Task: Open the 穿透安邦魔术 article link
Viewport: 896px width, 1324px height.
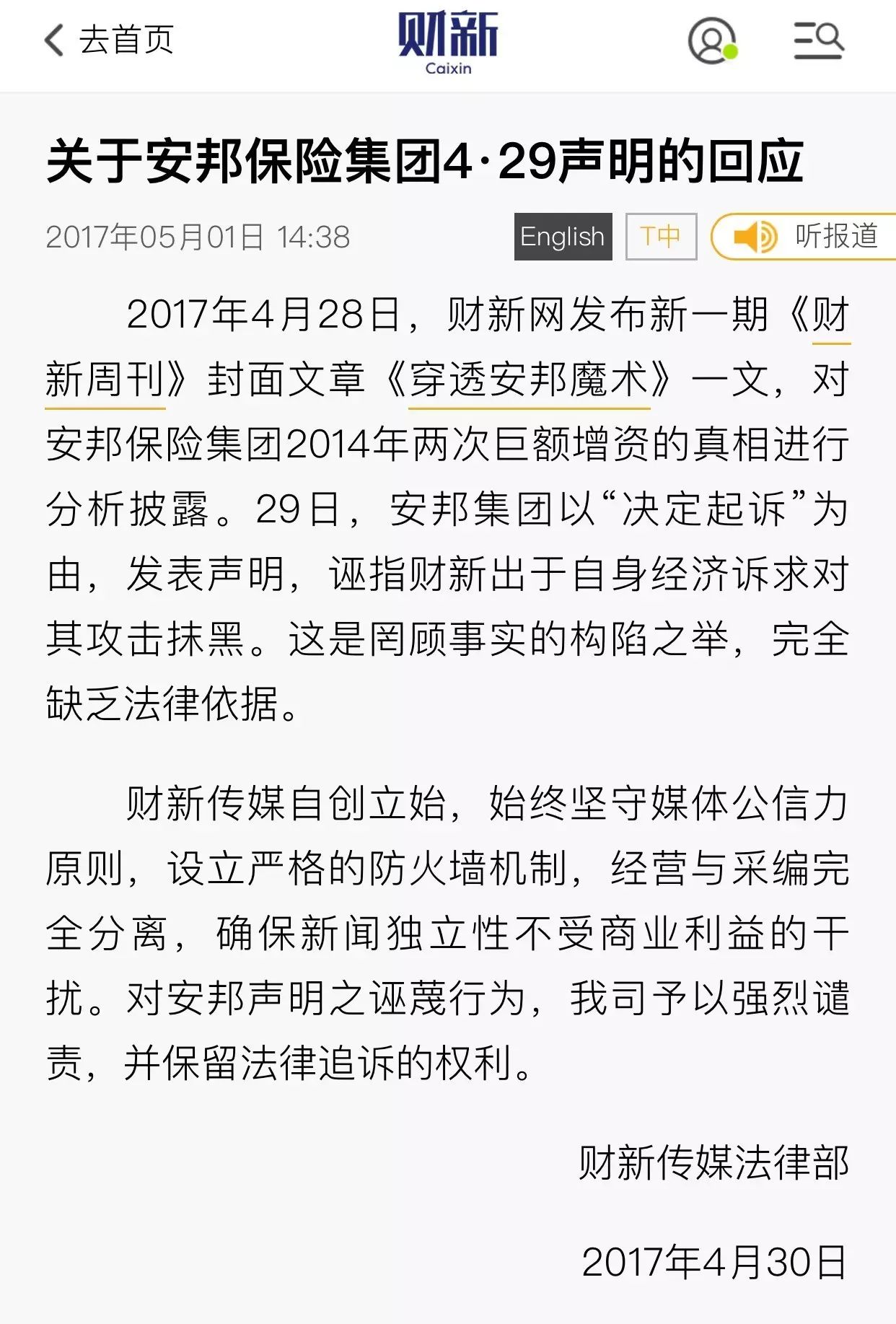Action: (529, 380)
